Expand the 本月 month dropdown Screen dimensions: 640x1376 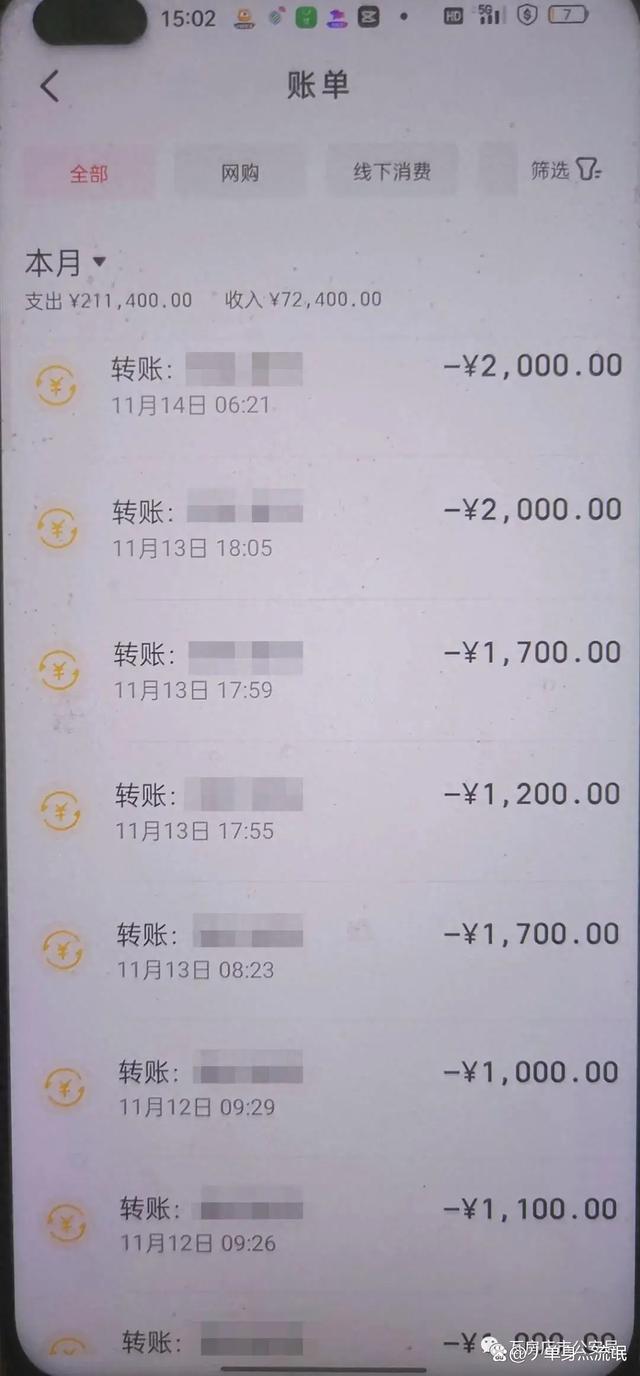[66, 263]
